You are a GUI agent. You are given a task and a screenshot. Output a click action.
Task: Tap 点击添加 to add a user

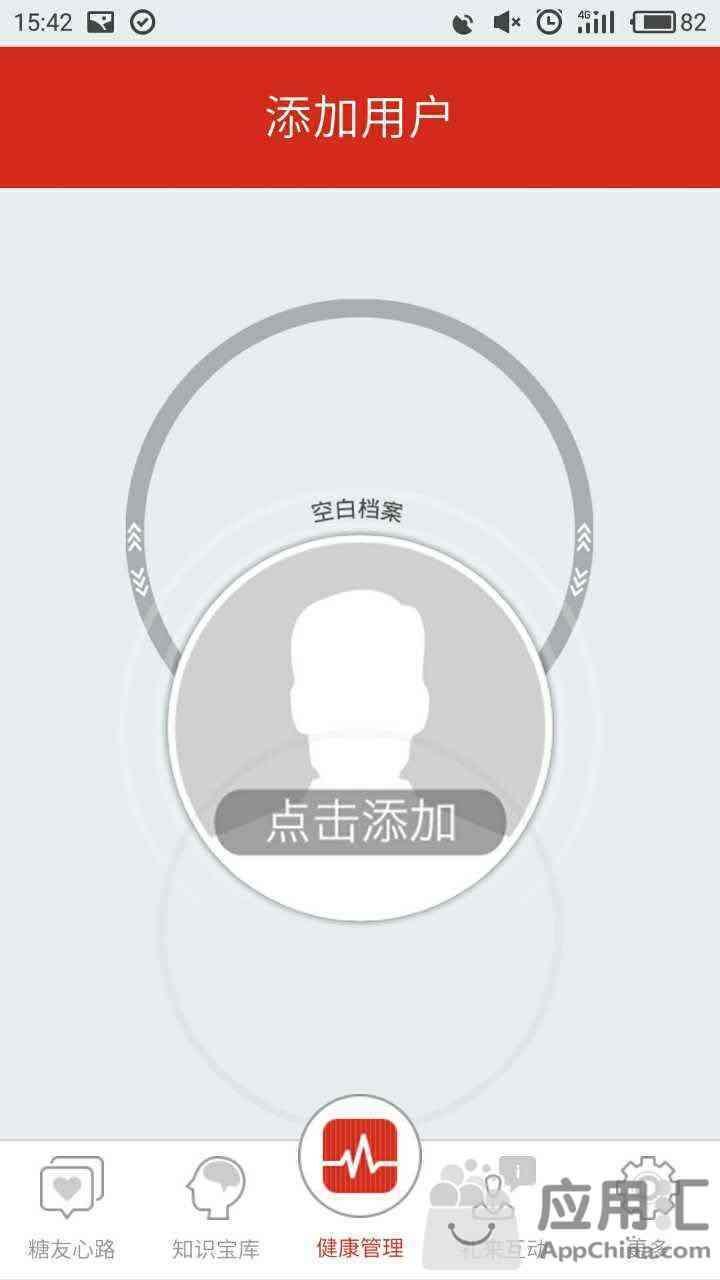click(360, 822)
